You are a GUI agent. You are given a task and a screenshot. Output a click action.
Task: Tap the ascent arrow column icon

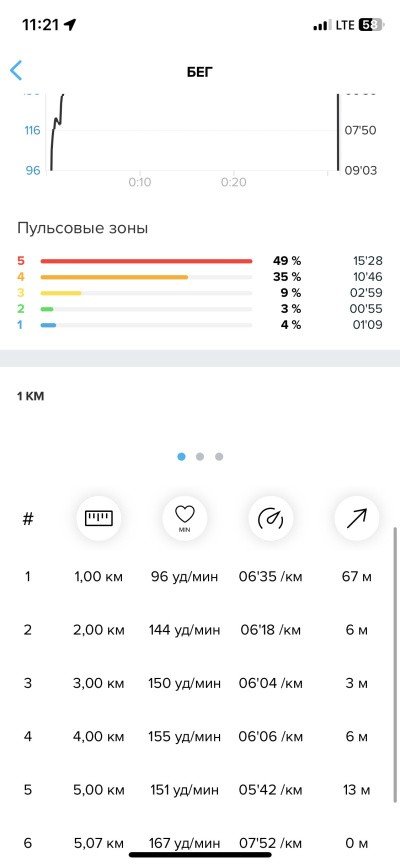pos(357,518)
